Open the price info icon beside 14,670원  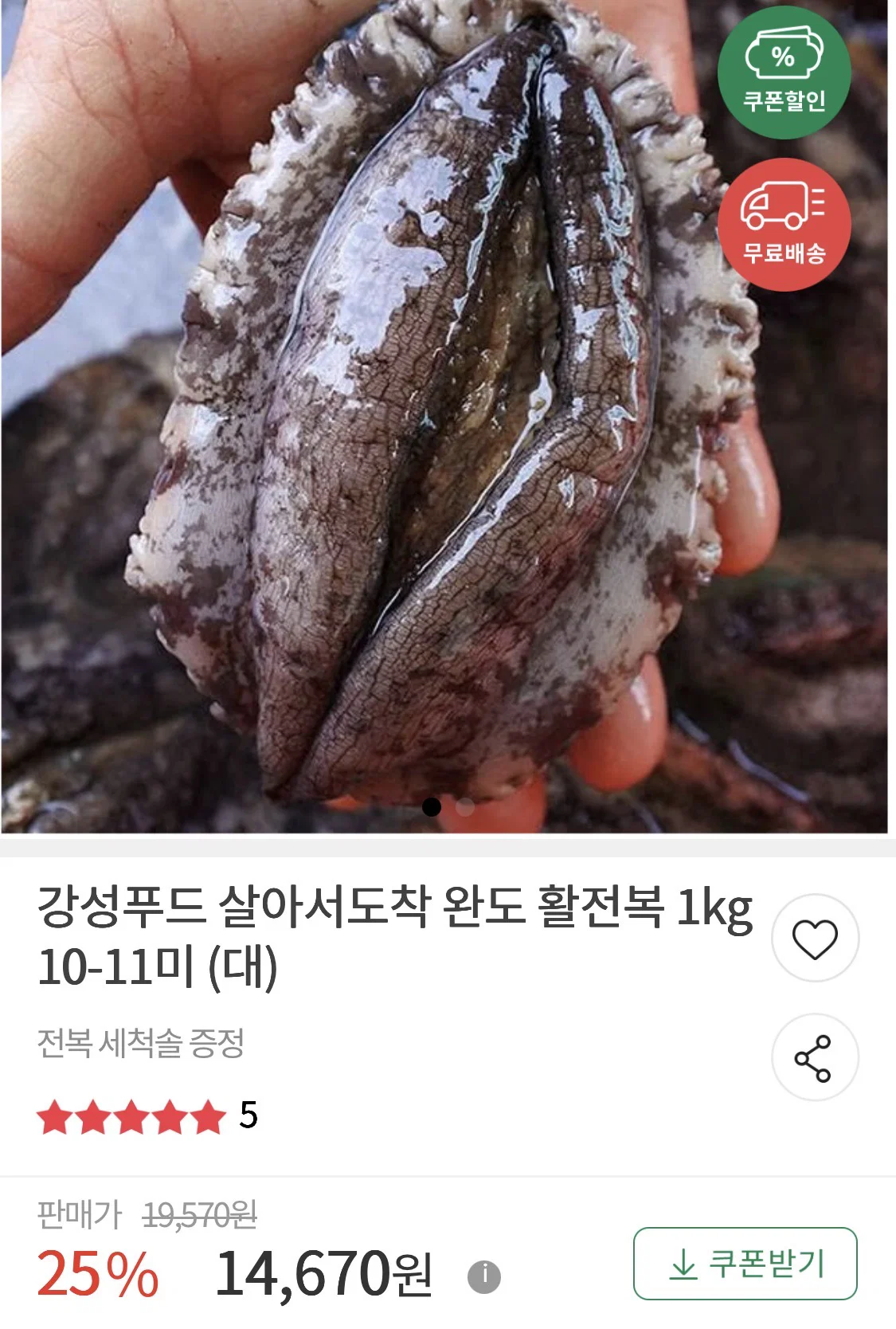[483, 1276]
